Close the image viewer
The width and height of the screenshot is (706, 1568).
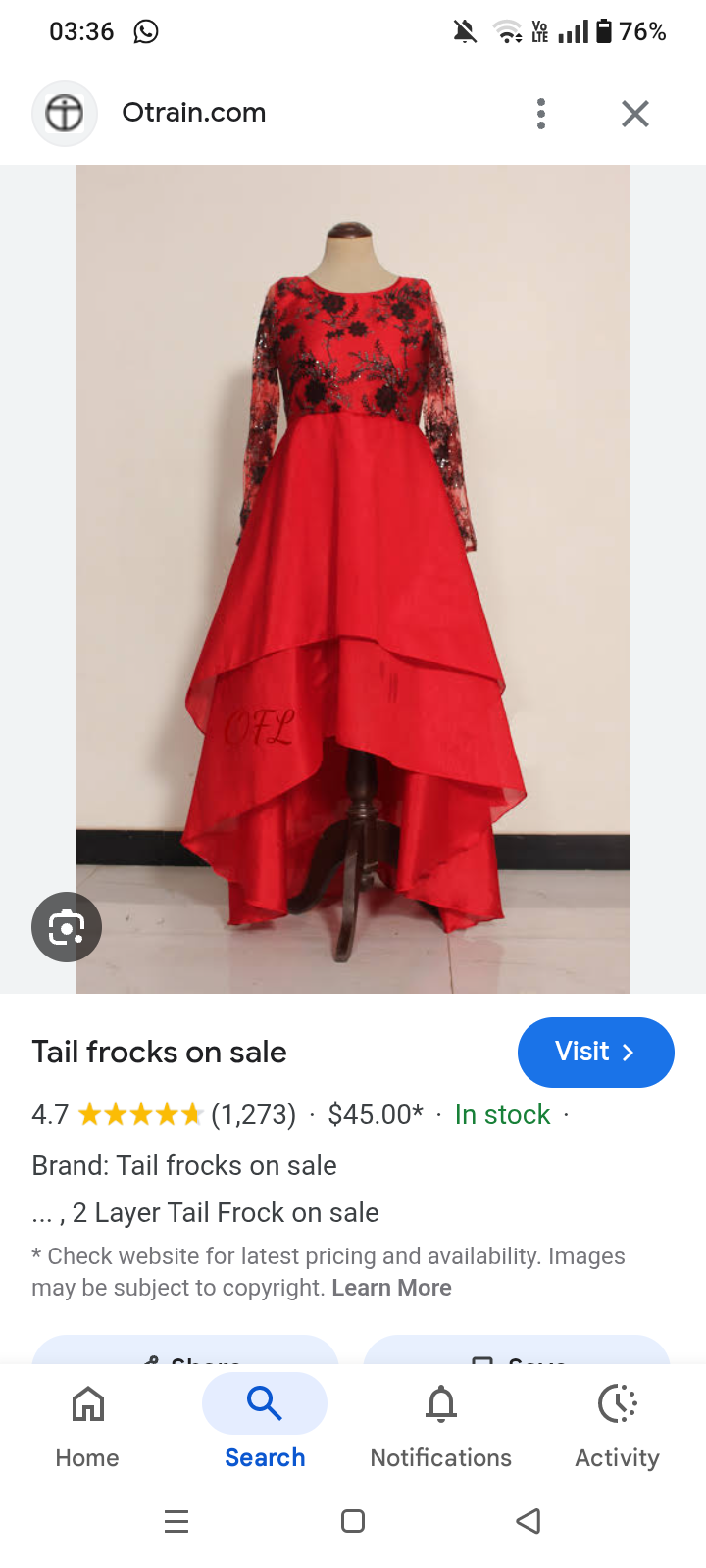coord(635,114)
